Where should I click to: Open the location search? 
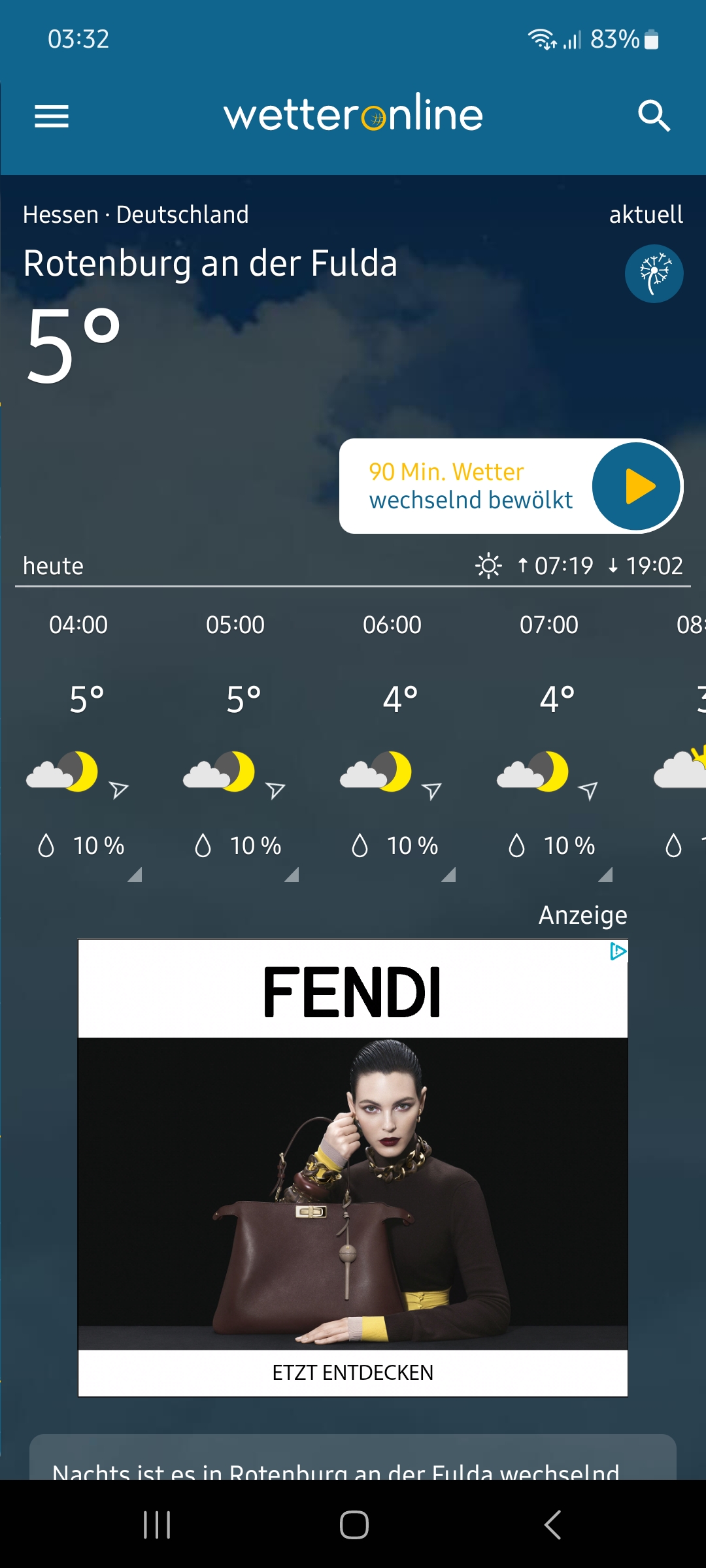click(654, 116)
